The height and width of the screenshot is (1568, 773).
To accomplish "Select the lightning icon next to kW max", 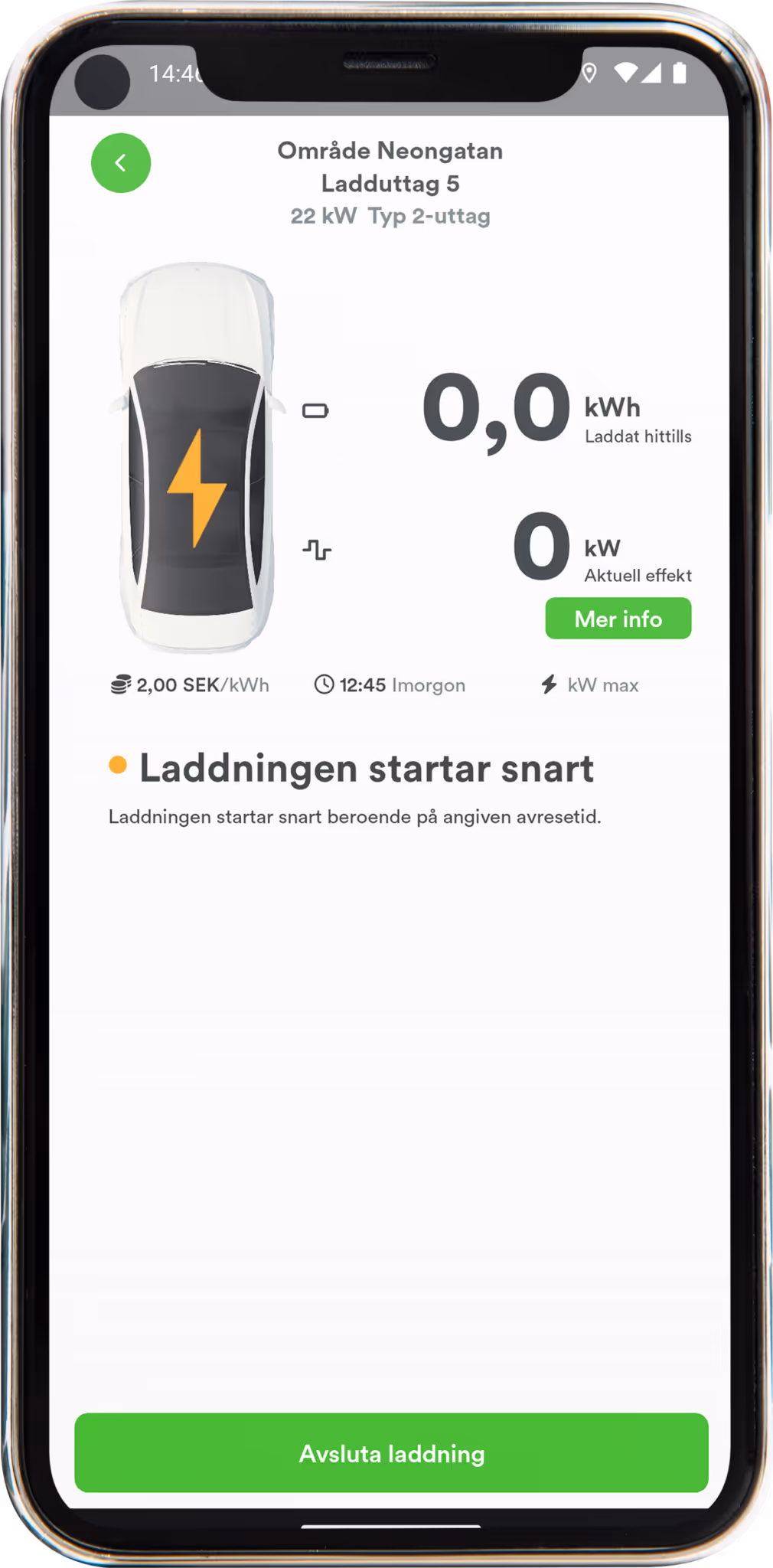I will [548, 684].
